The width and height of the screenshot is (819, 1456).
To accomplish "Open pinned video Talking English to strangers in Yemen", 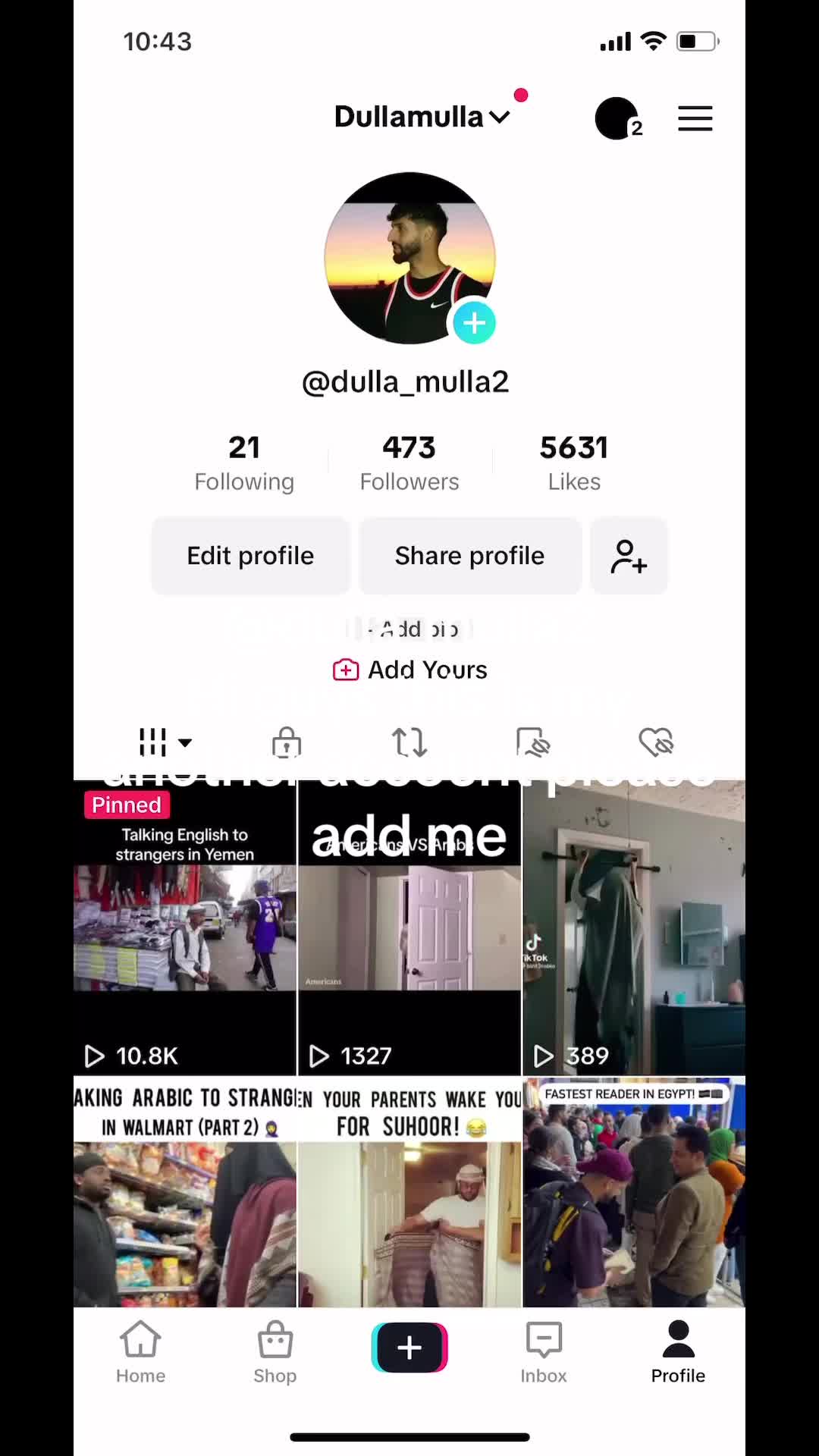I will click(x=184, y=929).
